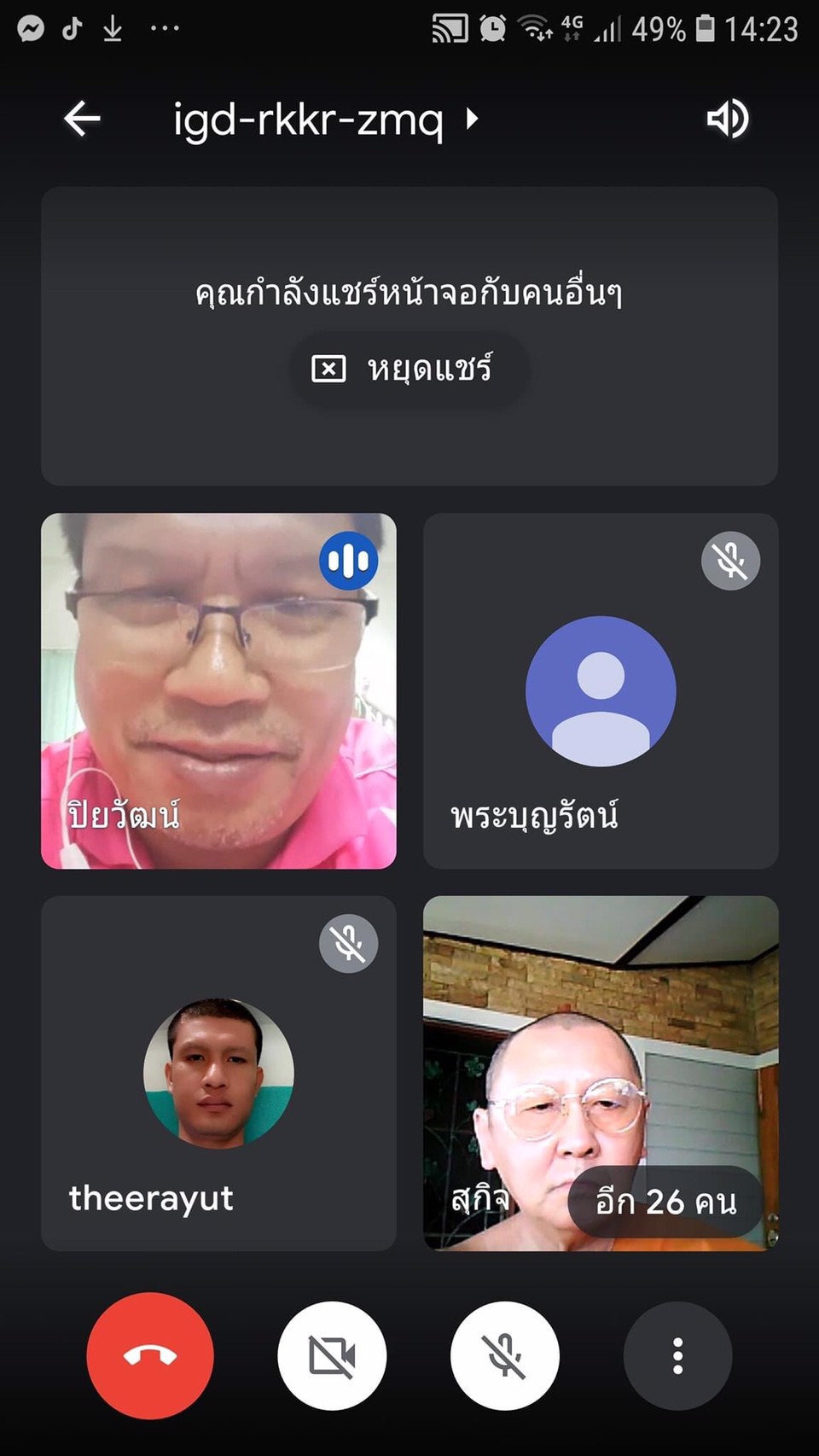View the other 26 participants
The height and width of the screenshot is (1456, 819).
pos(665,1202)
